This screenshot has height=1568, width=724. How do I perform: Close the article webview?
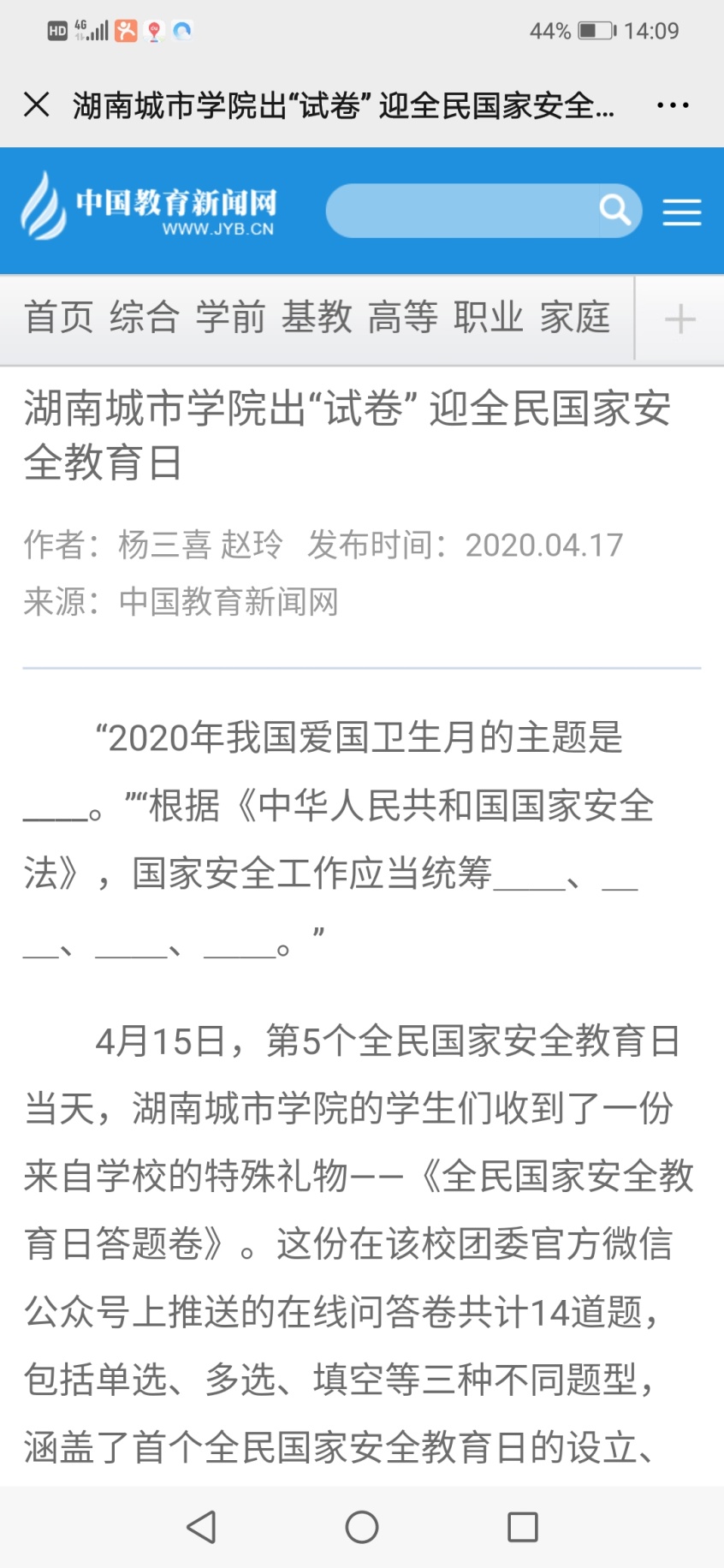point(37,104)
